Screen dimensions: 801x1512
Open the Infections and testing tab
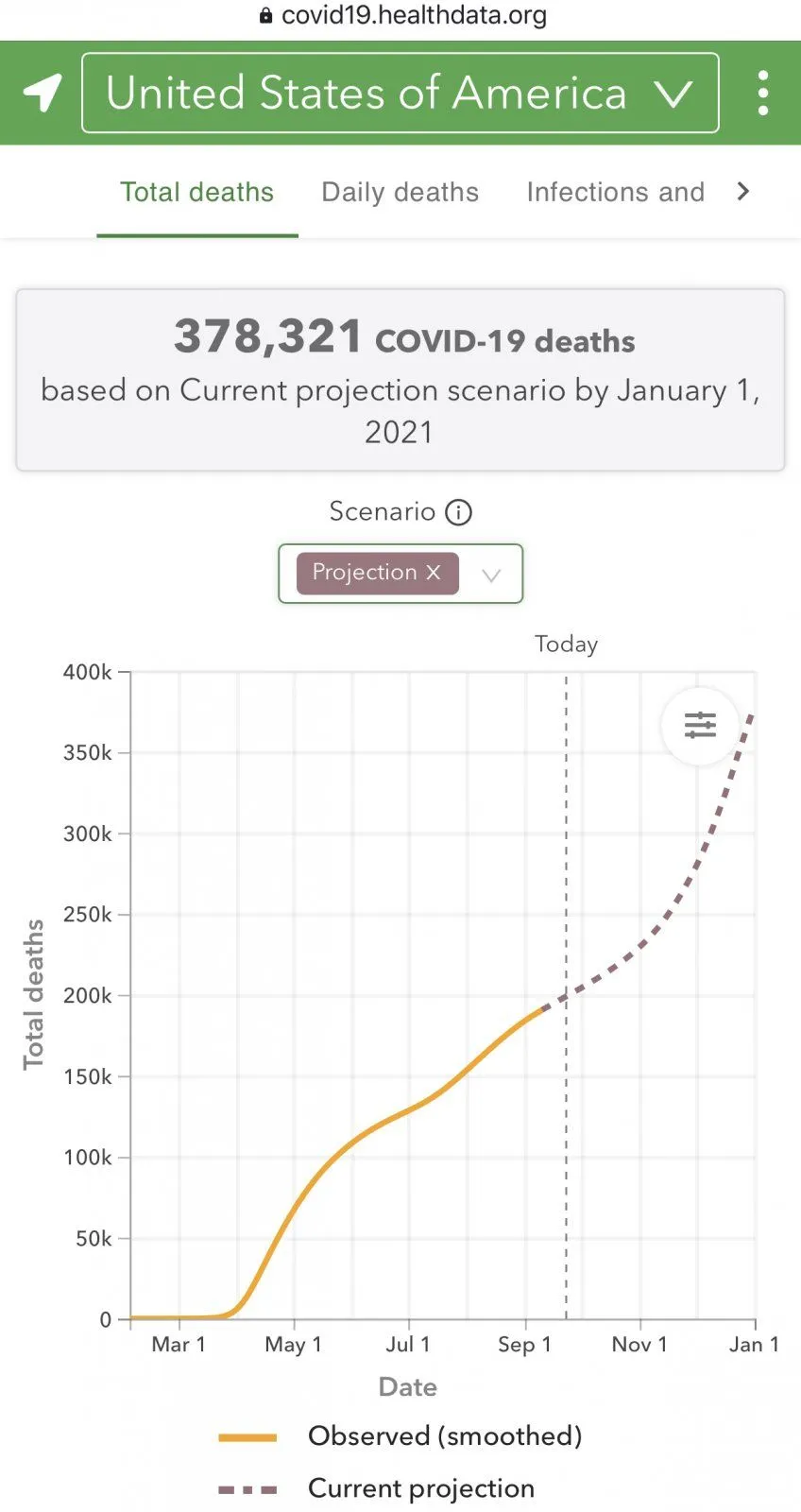[615, 192]
